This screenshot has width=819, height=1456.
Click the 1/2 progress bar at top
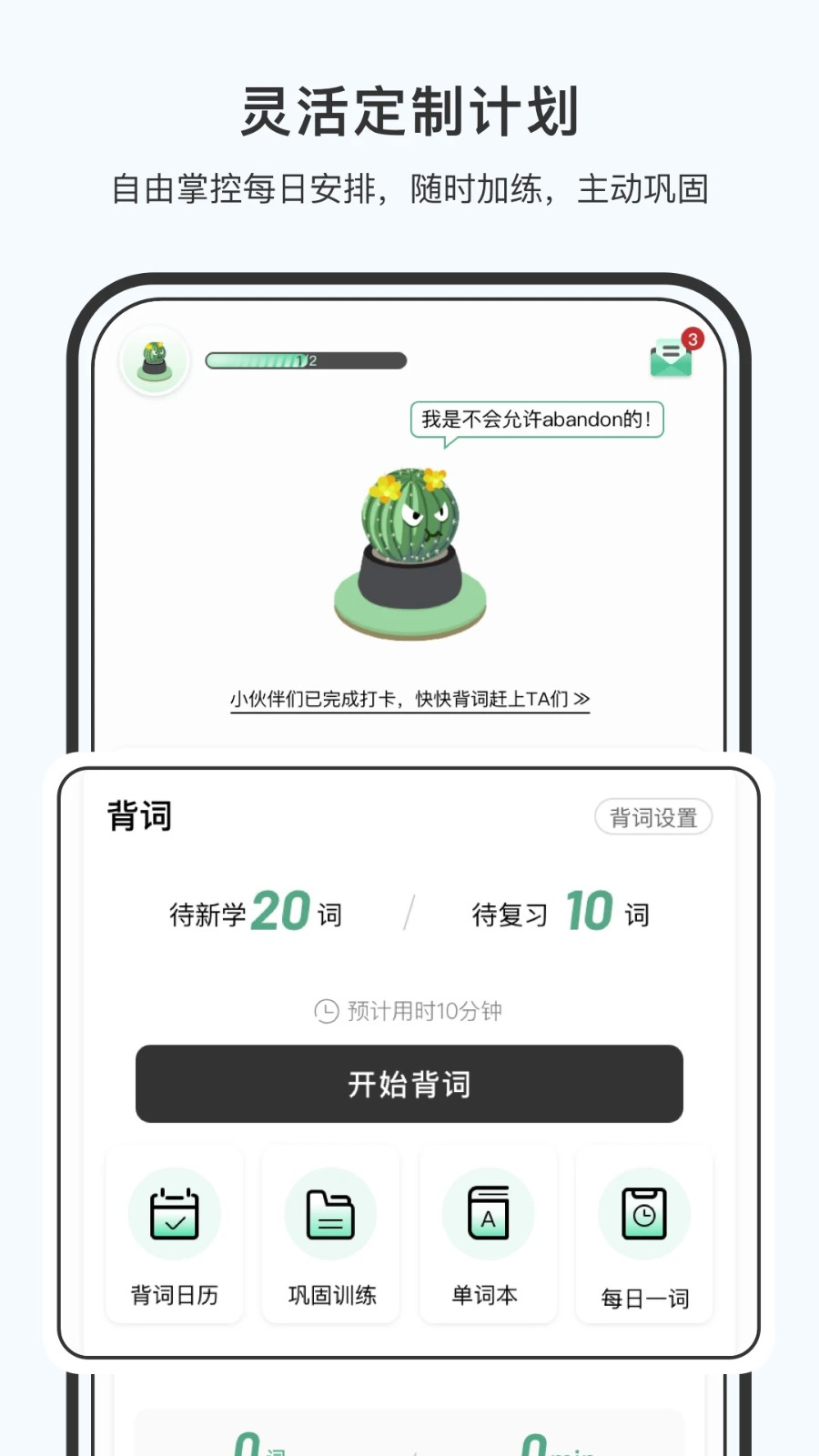pos(305,360)
